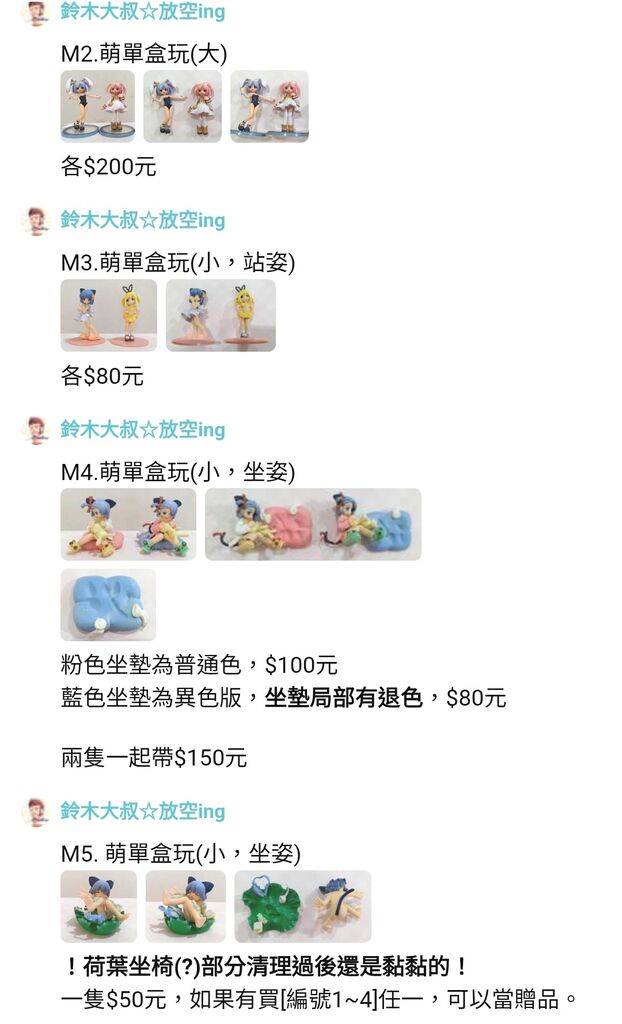Open 鈴木大叔 profile name above M2 post
Image resolution: width=622 pixels, height=1024 pixels.
pyautogui.click(x=142, y=12)
